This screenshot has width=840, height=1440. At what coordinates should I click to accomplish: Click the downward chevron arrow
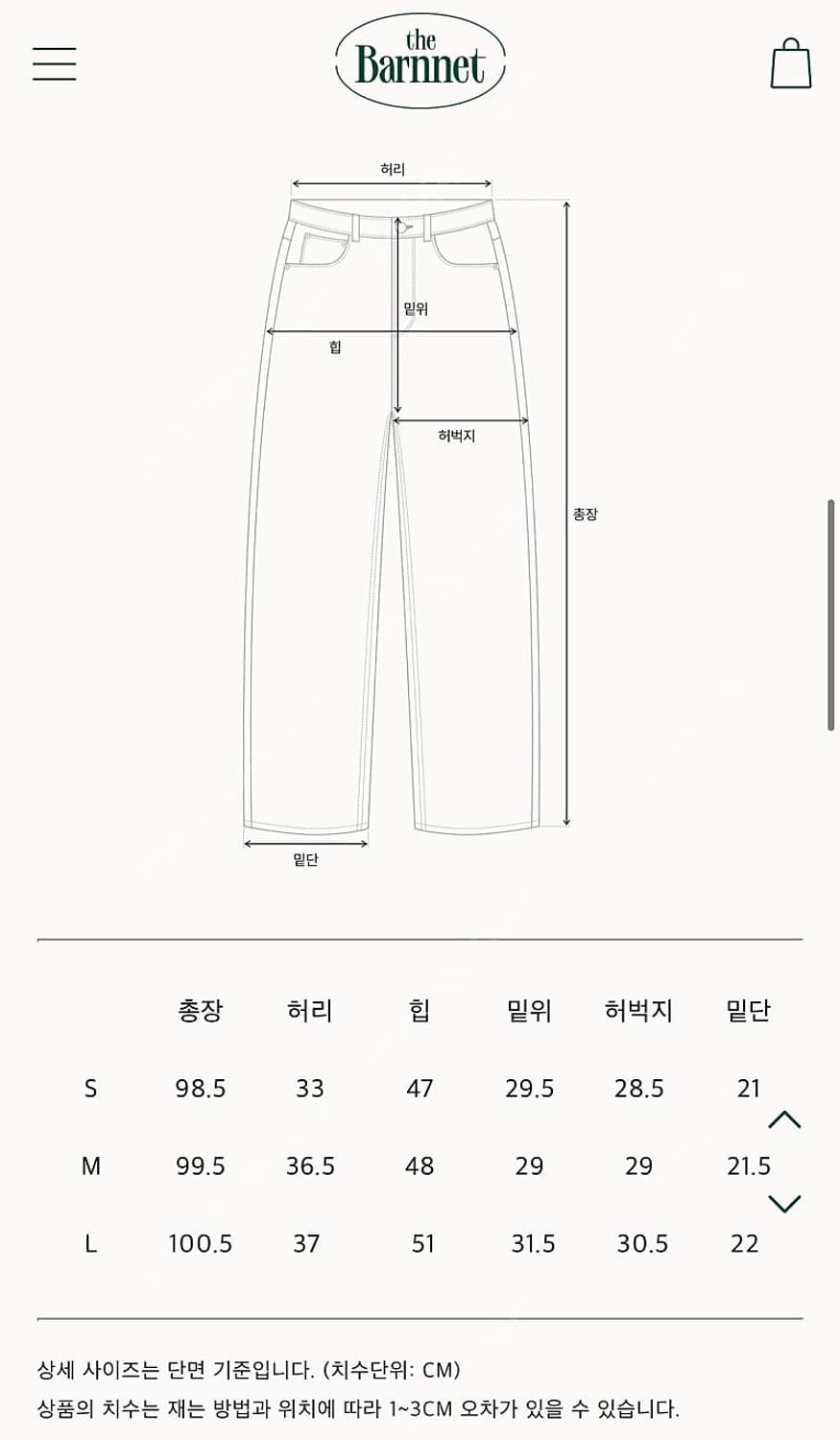(783, 1205)
